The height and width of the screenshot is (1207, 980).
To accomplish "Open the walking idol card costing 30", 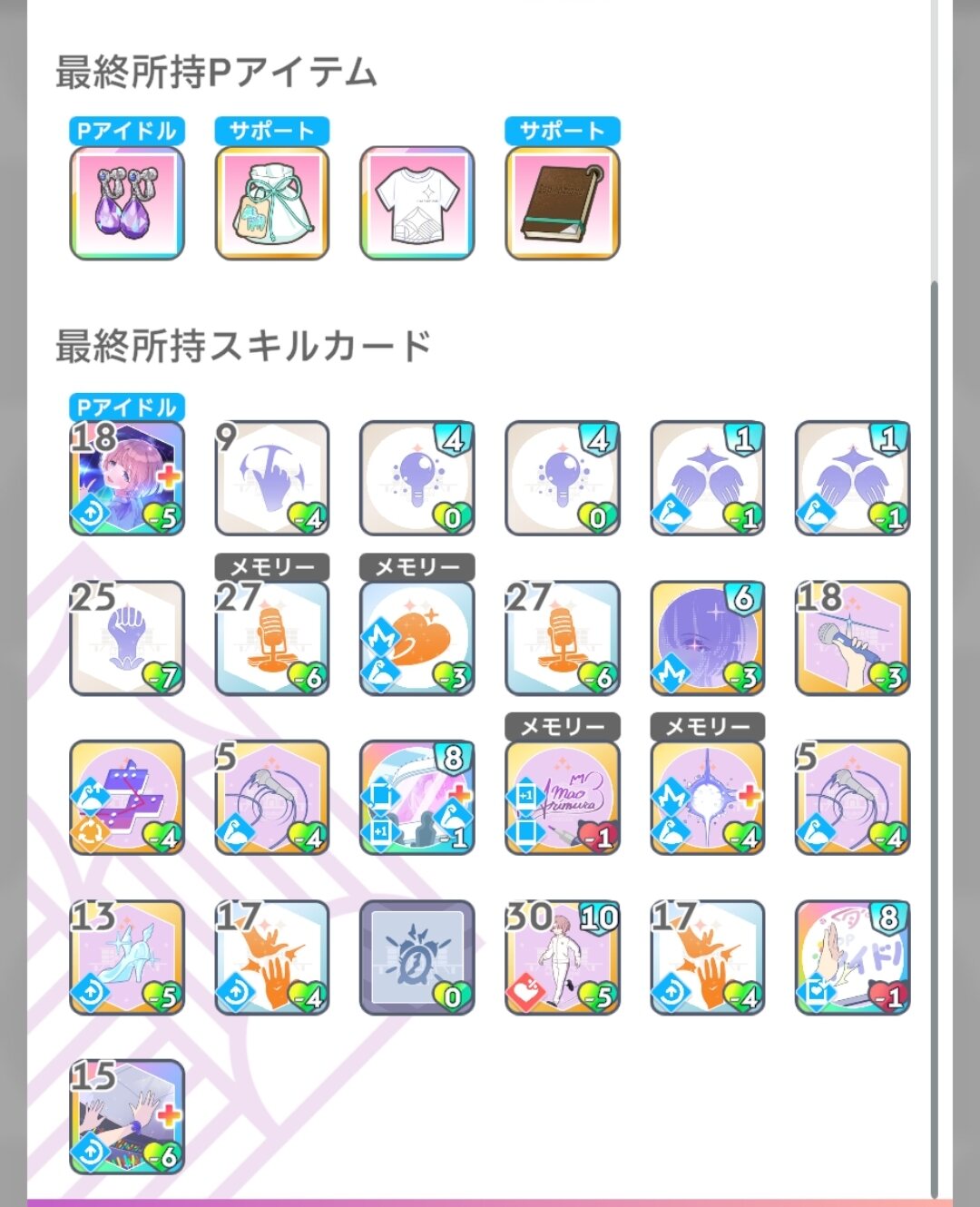I will (563, 957).
